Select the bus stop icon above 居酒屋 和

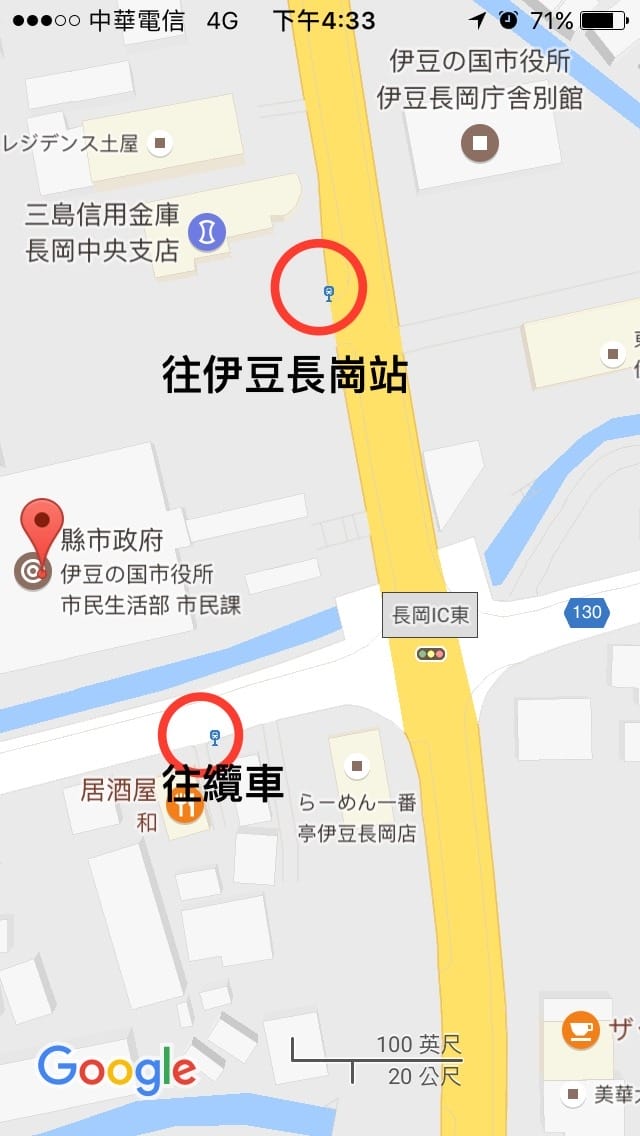click(214, 738)
